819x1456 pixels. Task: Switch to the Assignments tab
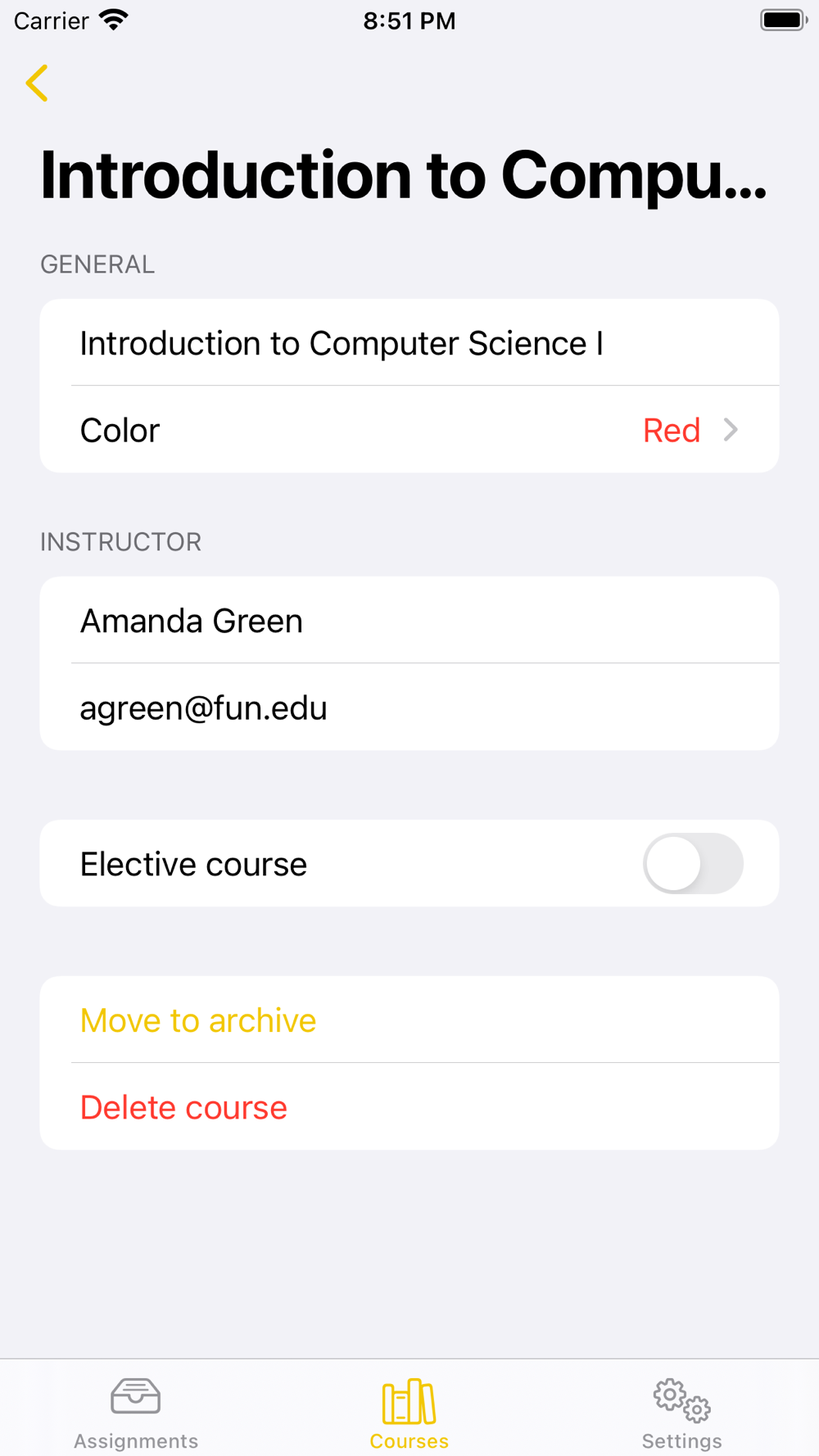[x=136, y=1413]
